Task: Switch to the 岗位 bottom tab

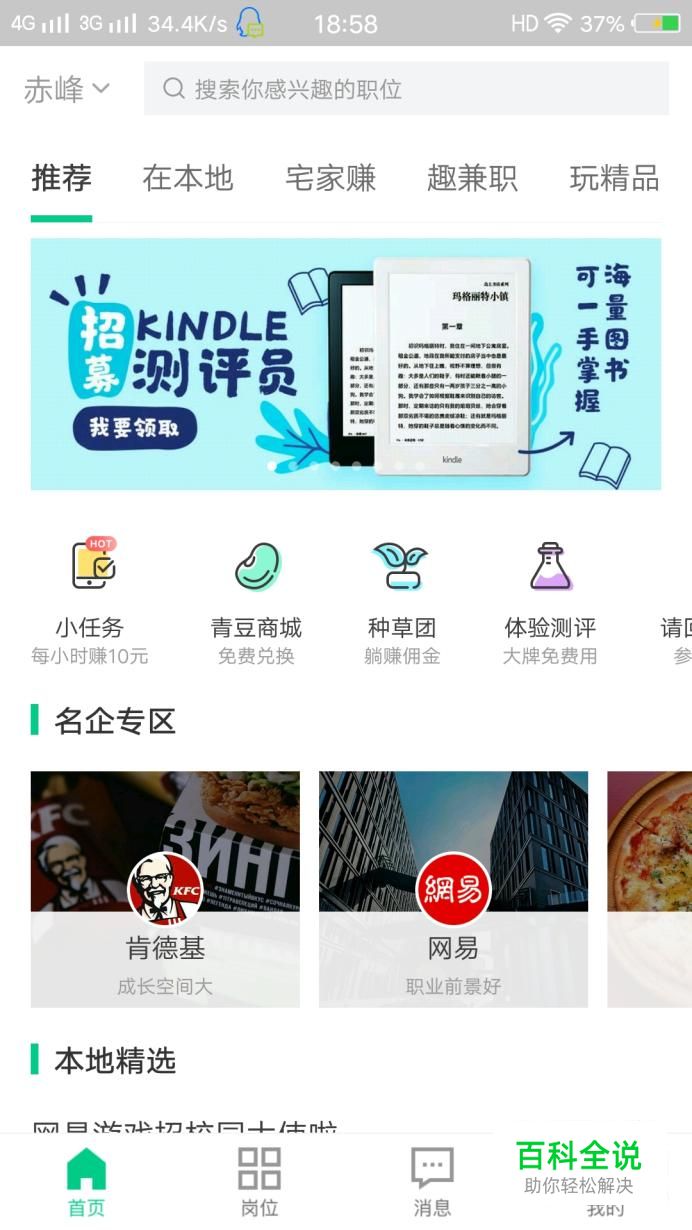Action: (x=259, y=1181)
